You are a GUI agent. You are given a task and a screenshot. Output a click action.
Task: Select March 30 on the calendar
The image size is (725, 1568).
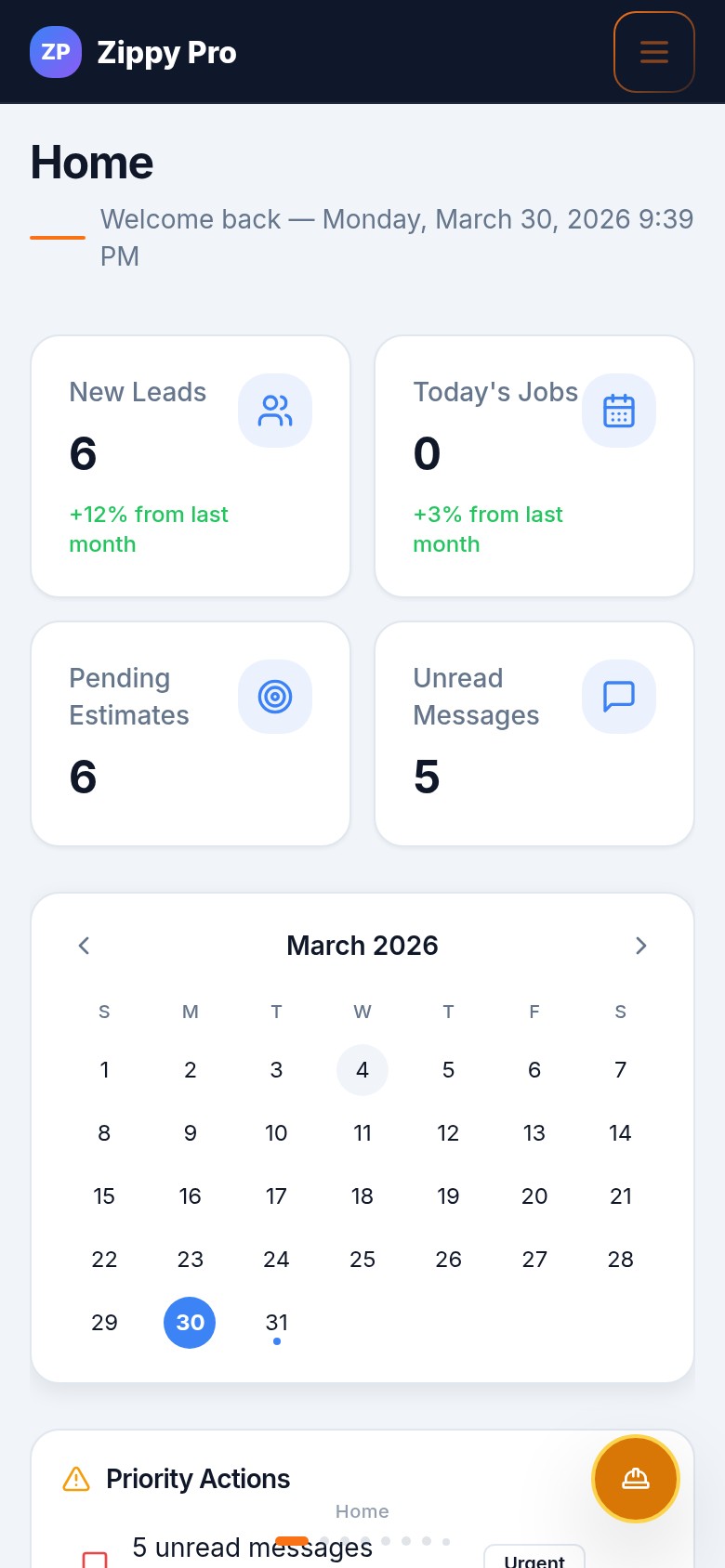[x=190, y=1323]
